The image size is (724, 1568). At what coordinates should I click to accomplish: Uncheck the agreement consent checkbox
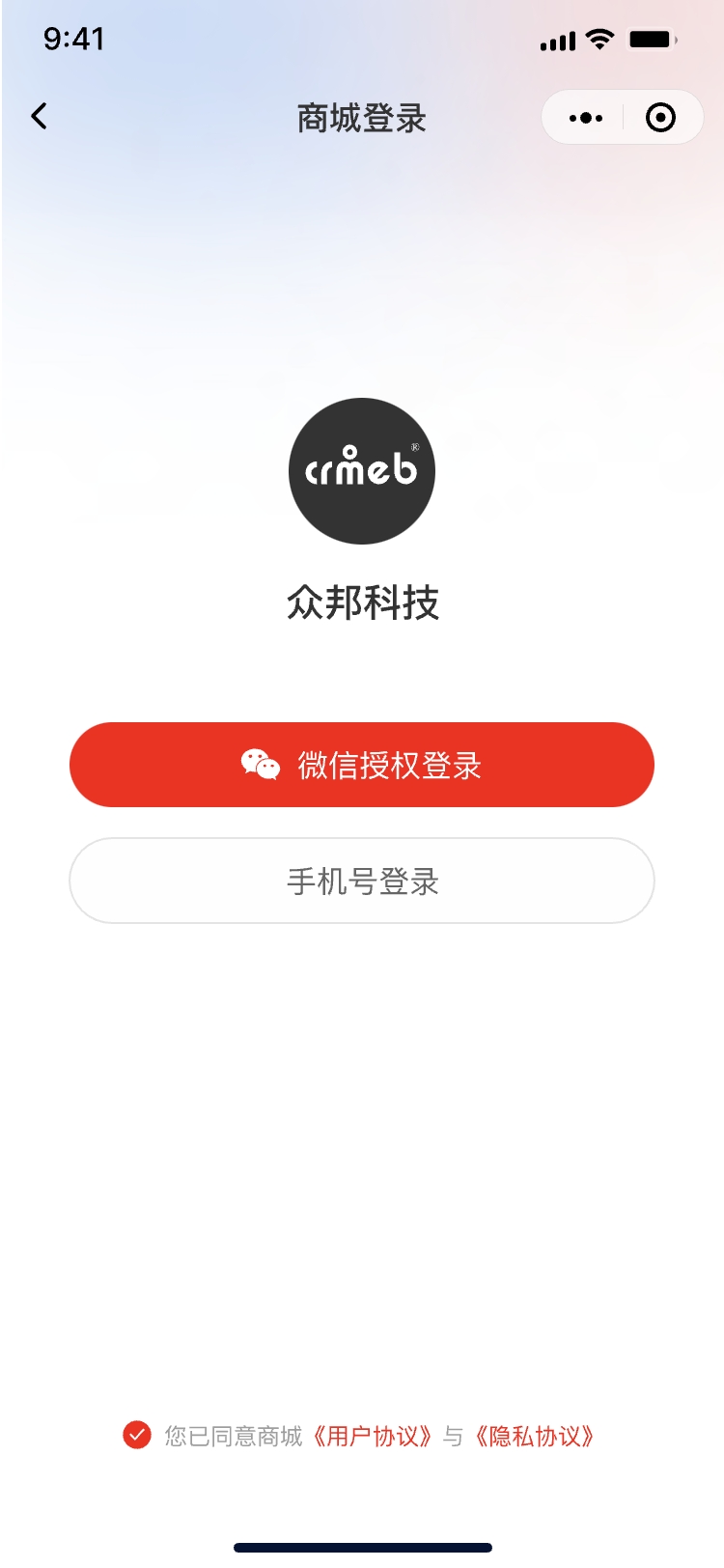137,1435
